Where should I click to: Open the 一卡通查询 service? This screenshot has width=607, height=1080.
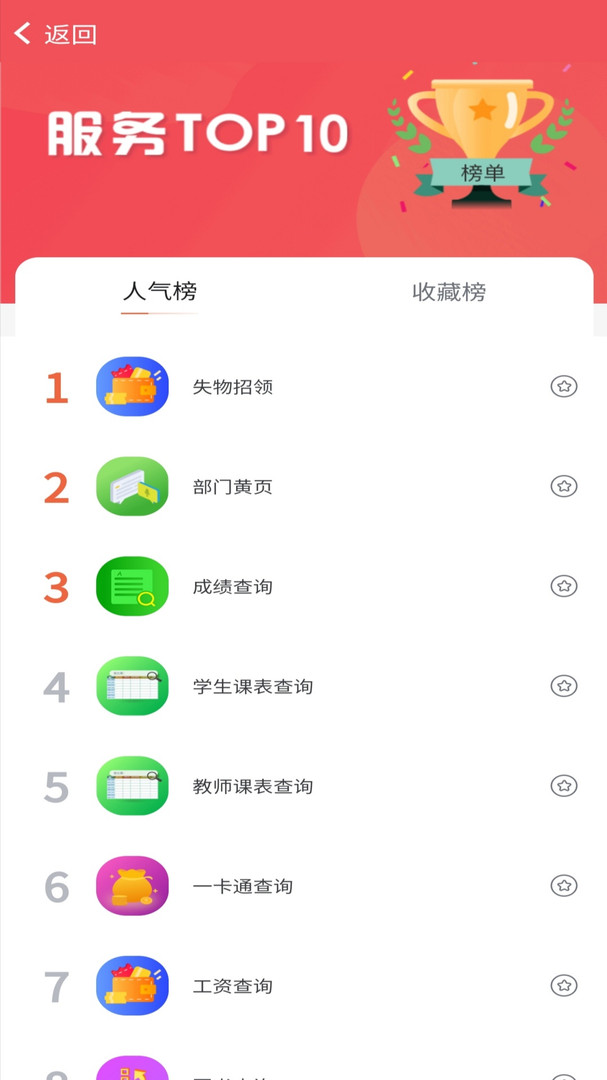click(x=243, y=887)
